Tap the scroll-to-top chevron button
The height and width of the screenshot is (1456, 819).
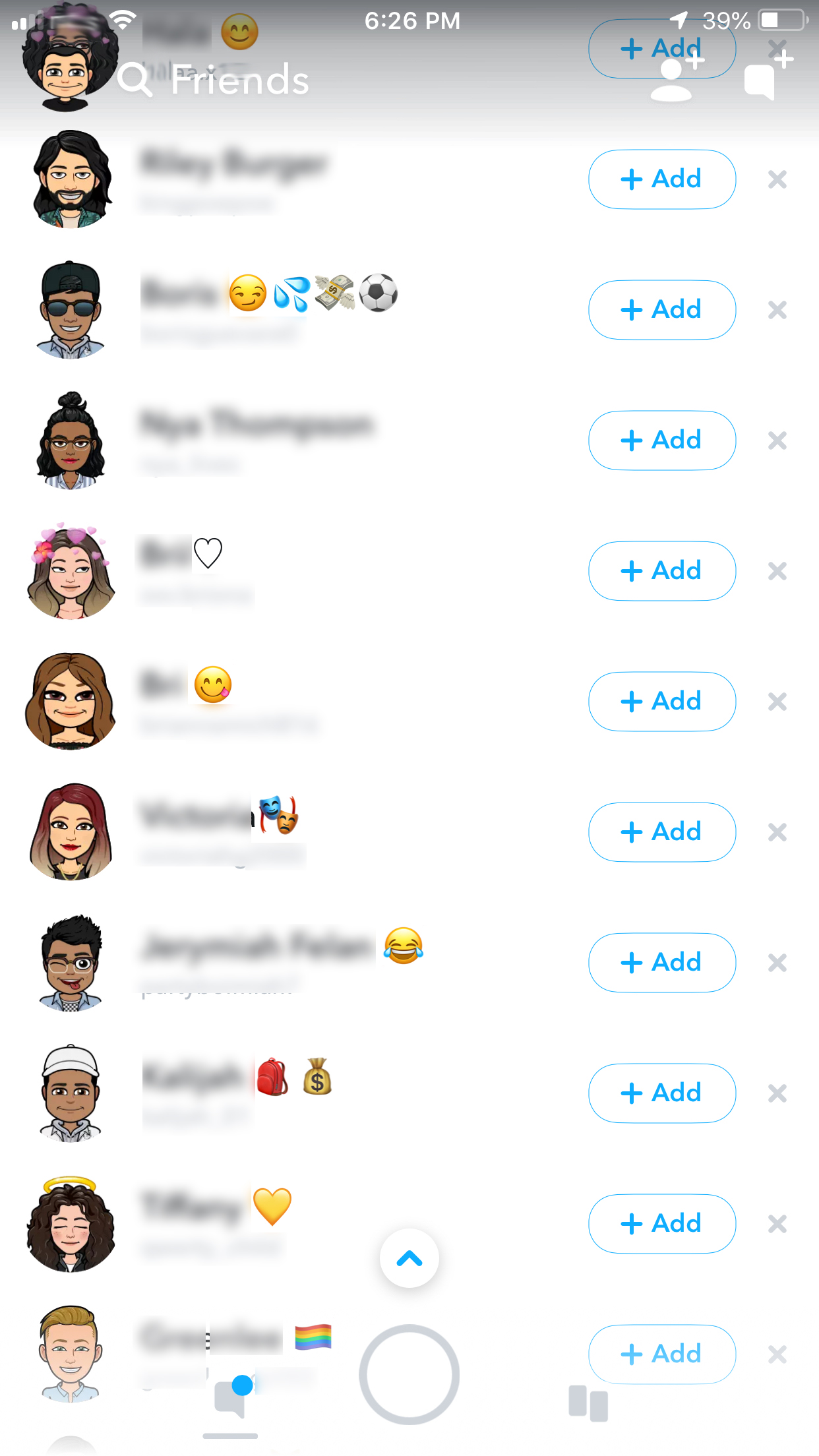pos(409,1258)
